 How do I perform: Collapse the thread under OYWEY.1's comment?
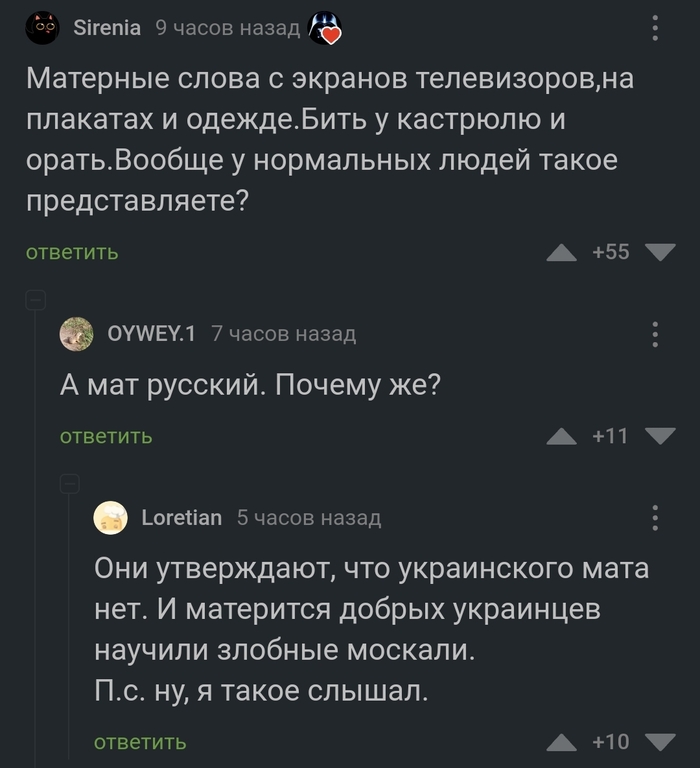tap(69, 483)
